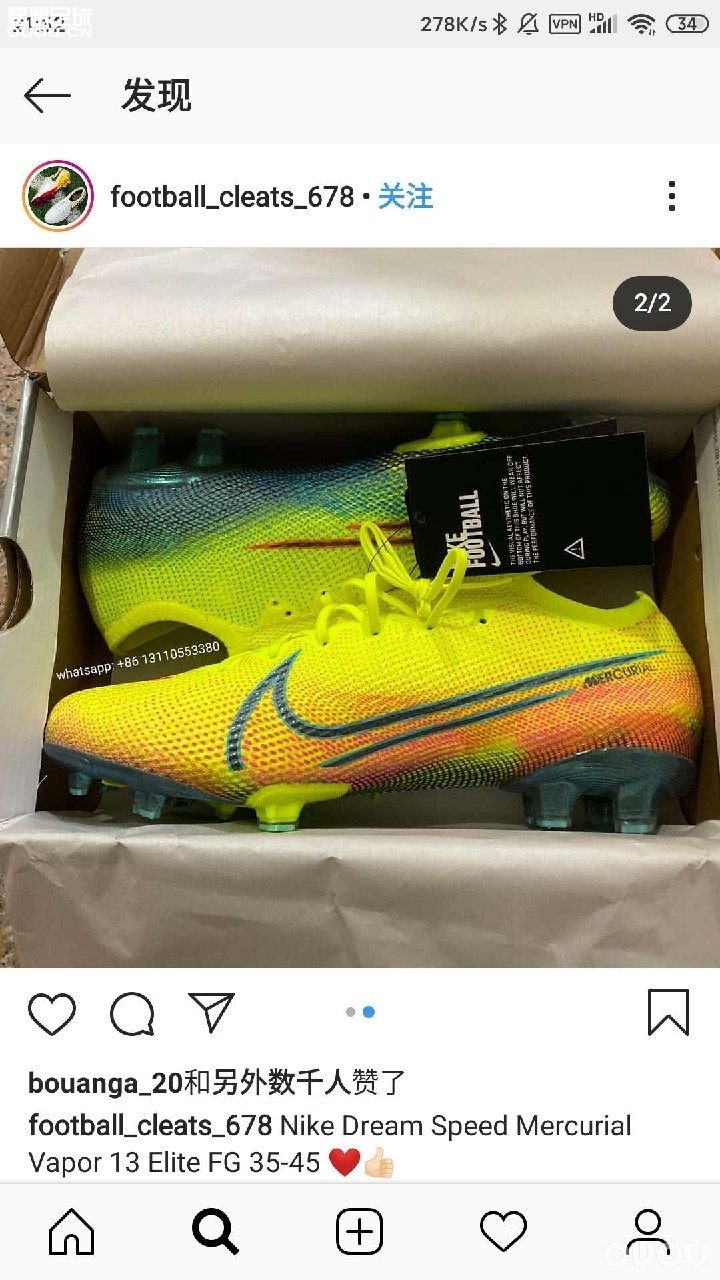The image size is (720, 1280).
Task: Share the post via paper plane icon
Action: coord(211,1012)
